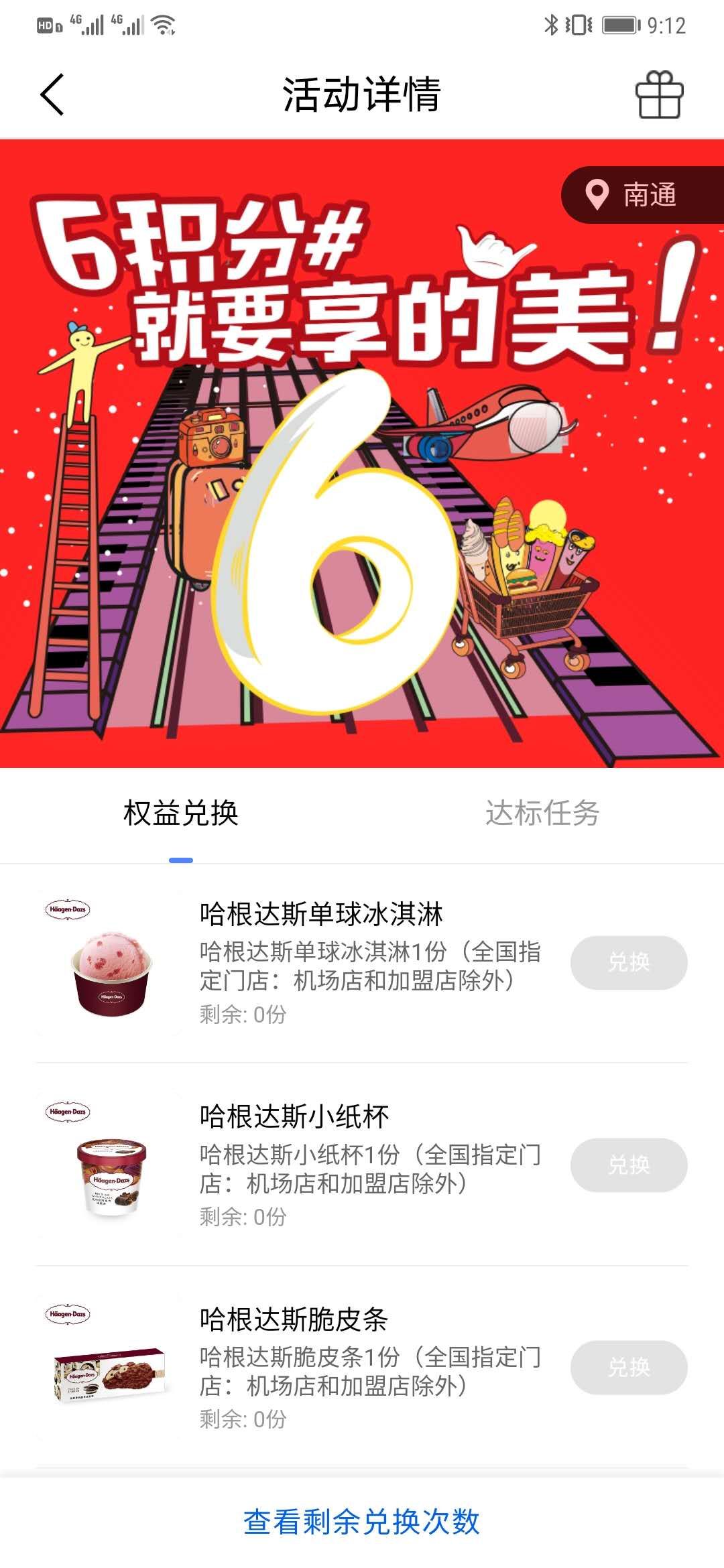Tap 兑换 for 哈根达斯小纸杯
Viewport: 724px width, 1568px height.
(629, 1165)
